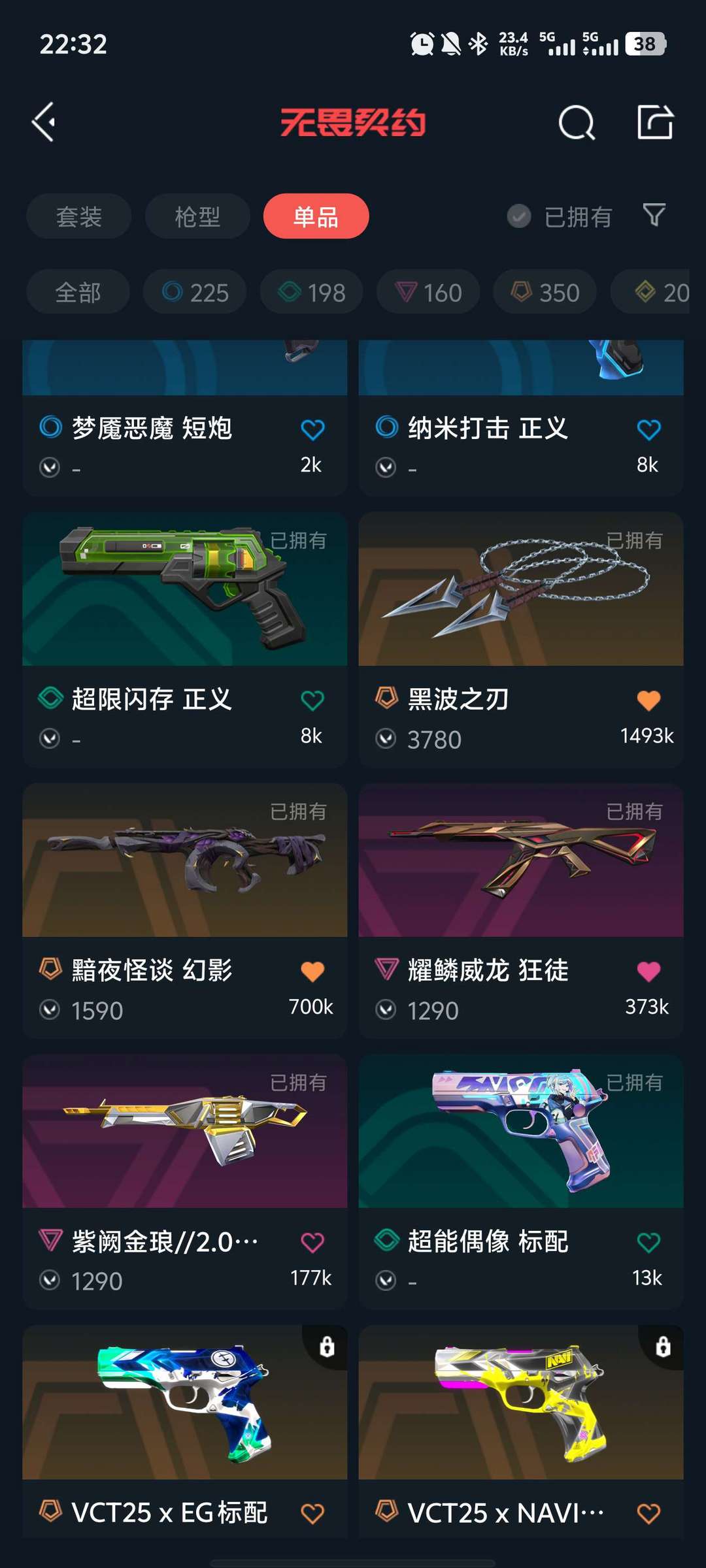The width and height of the screenshot is (706, 1568).
Task: Filter by the 198 tier chip
Action: pyautogui.click(x=312, y=292)
